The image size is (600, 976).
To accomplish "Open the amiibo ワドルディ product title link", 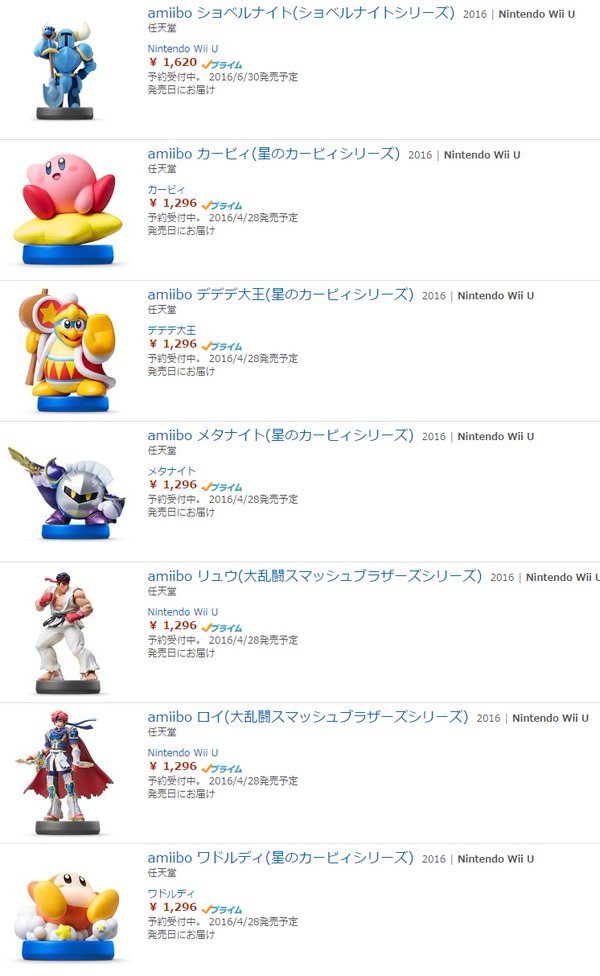I will tap(280, 858).
